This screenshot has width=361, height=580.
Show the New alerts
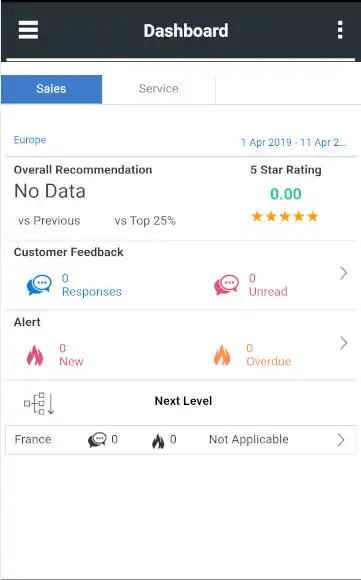click(x=55, y=355)
